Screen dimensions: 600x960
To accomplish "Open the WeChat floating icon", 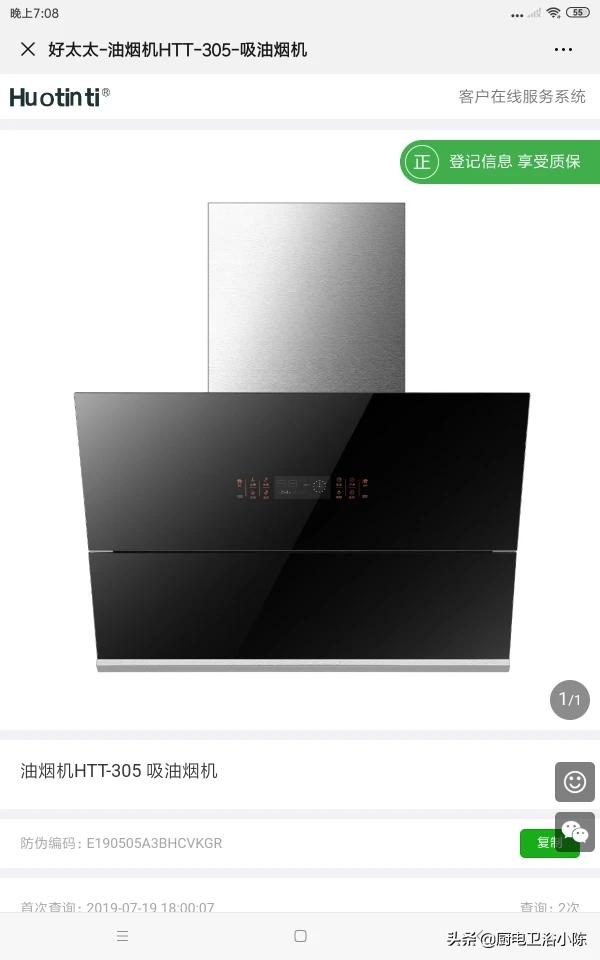I will tap(575, 830).
